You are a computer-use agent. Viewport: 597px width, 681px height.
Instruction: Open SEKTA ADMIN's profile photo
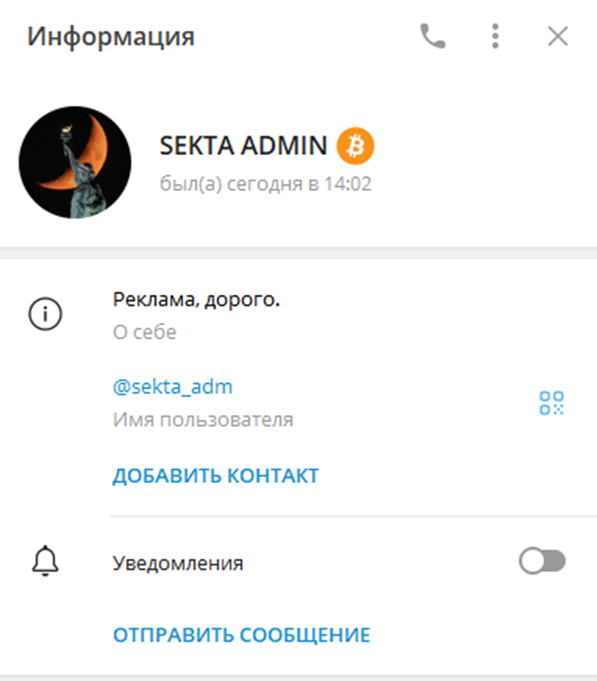(x=75, y=162)
